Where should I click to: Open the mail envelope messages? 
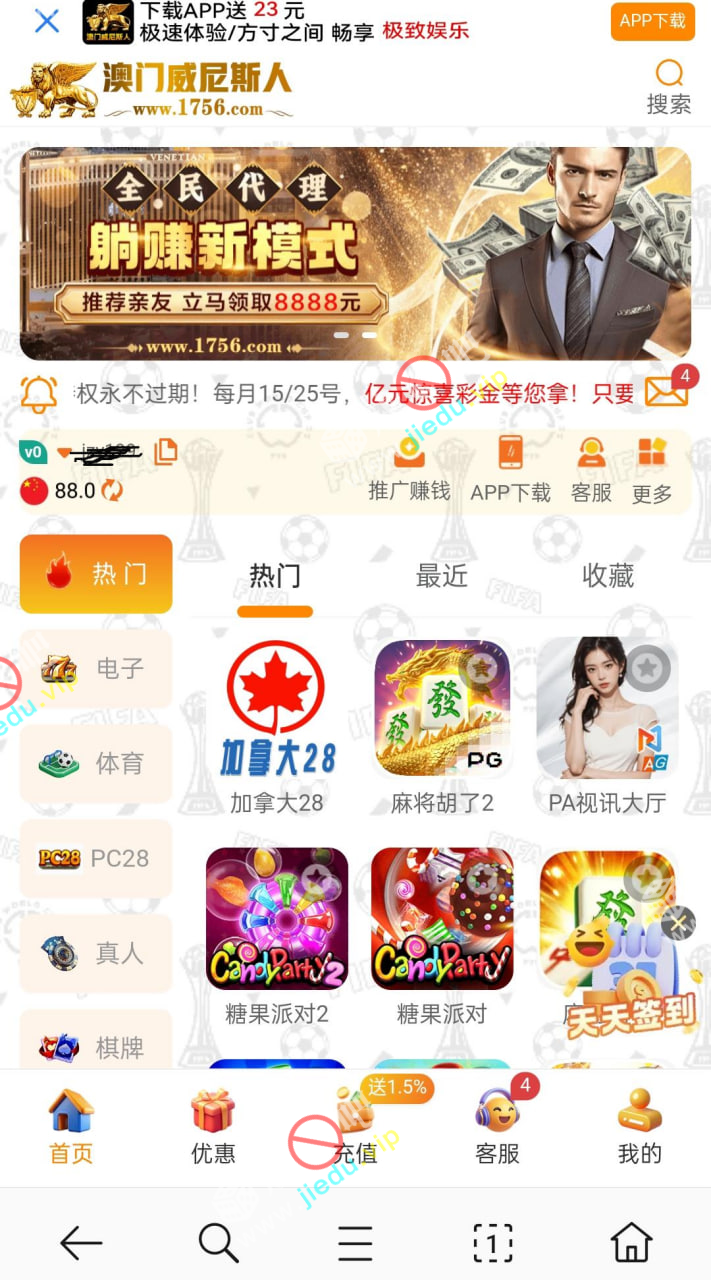(x=667, y=392)
